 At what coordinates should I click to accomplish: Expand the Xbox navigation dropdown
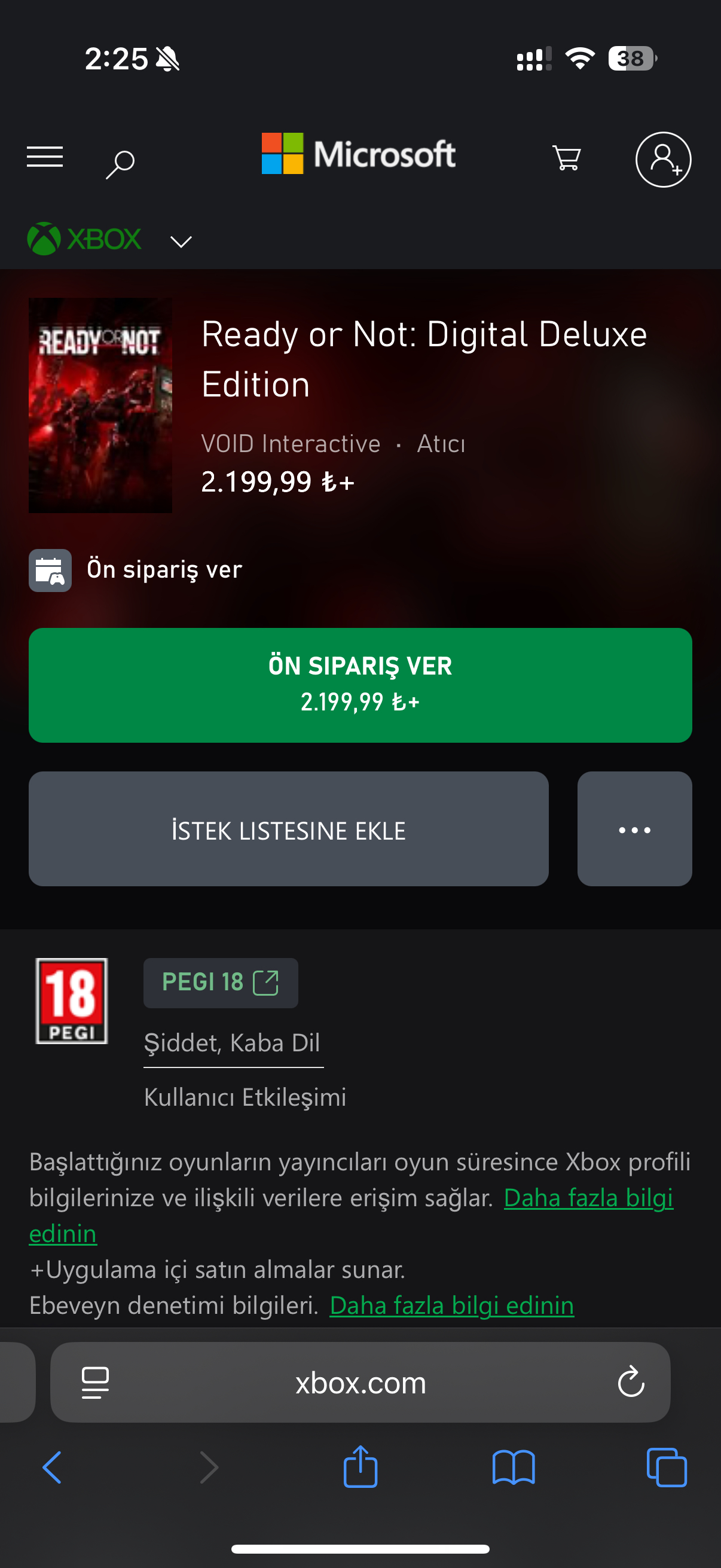pyautogui.click(x=181, y=242)
